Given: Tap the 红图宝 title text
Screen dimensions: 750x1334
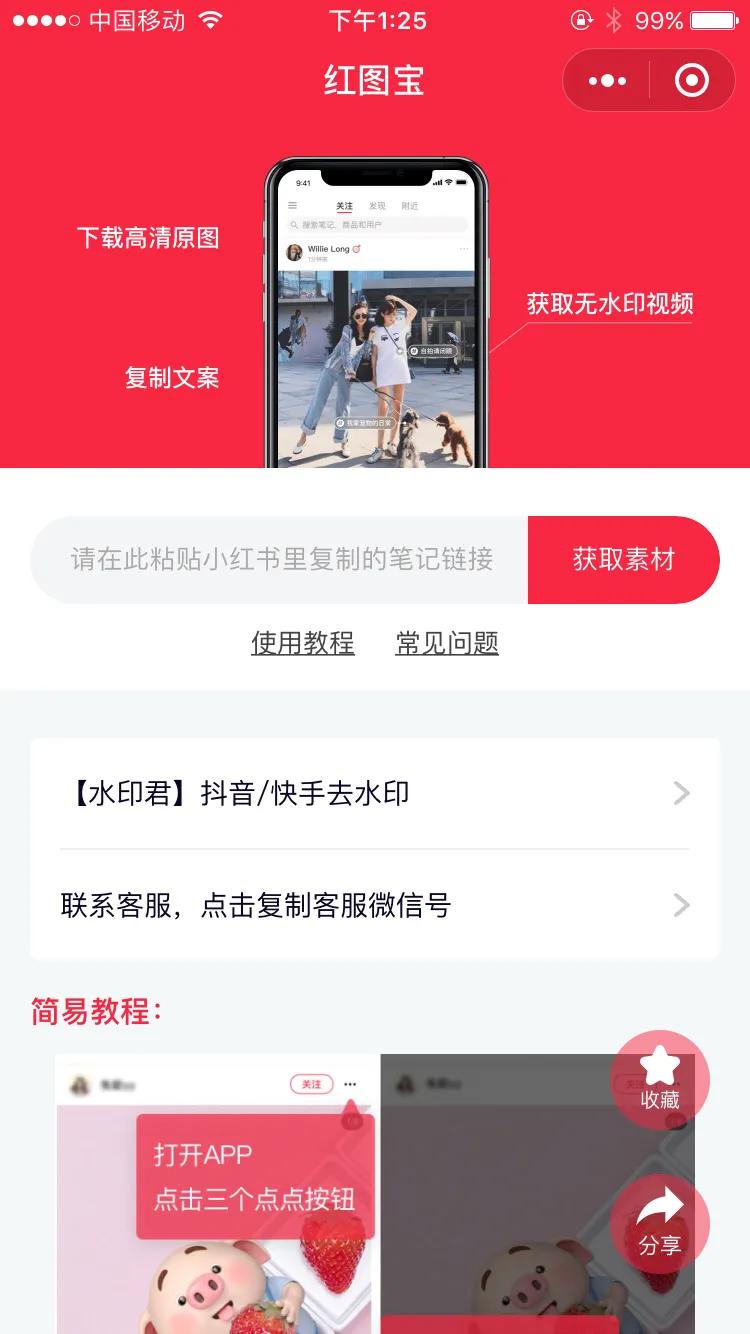Looking at the screenshot, I should [375, 82].
